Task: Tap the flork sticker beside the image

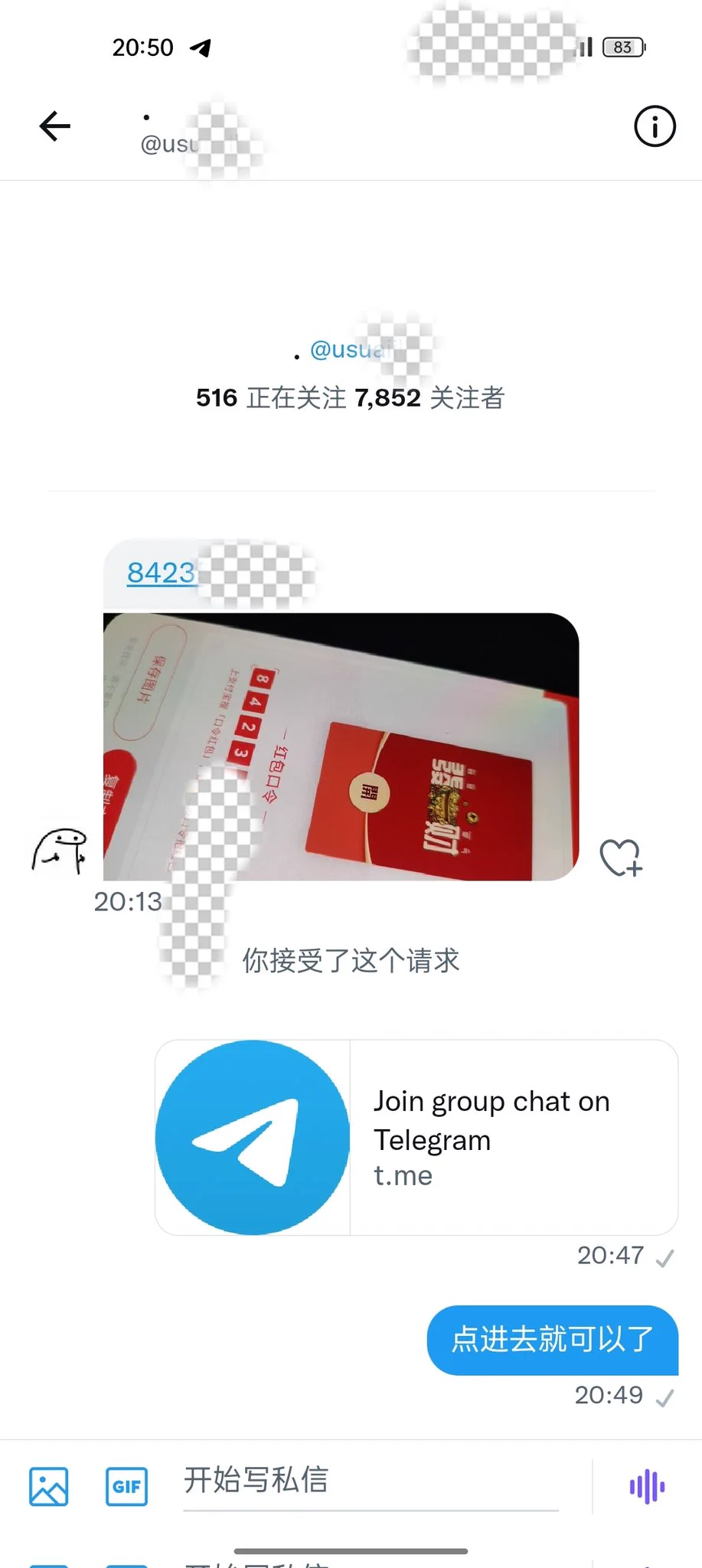Action: coord(61,852)
